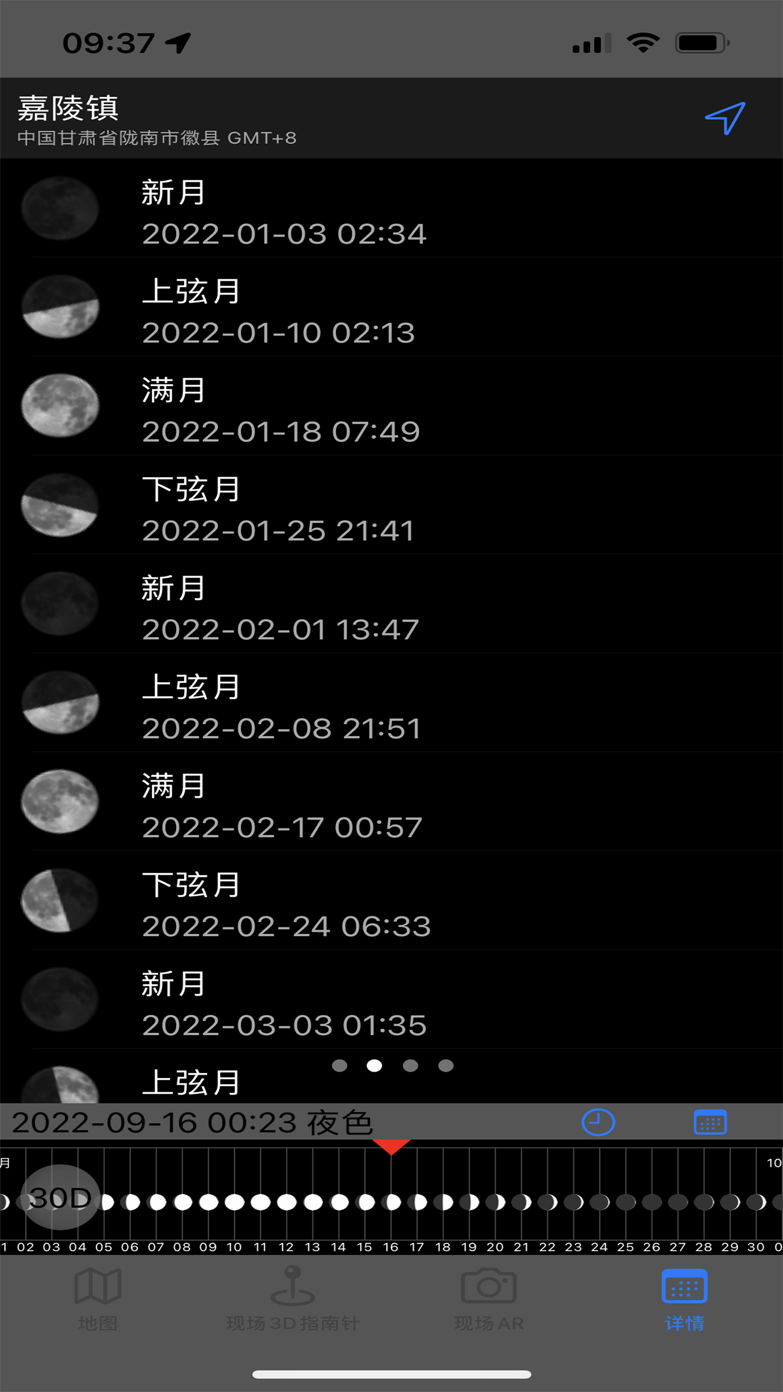
Task: Choose 满月 on 2022-01-18 07:49
Action: 391,410
